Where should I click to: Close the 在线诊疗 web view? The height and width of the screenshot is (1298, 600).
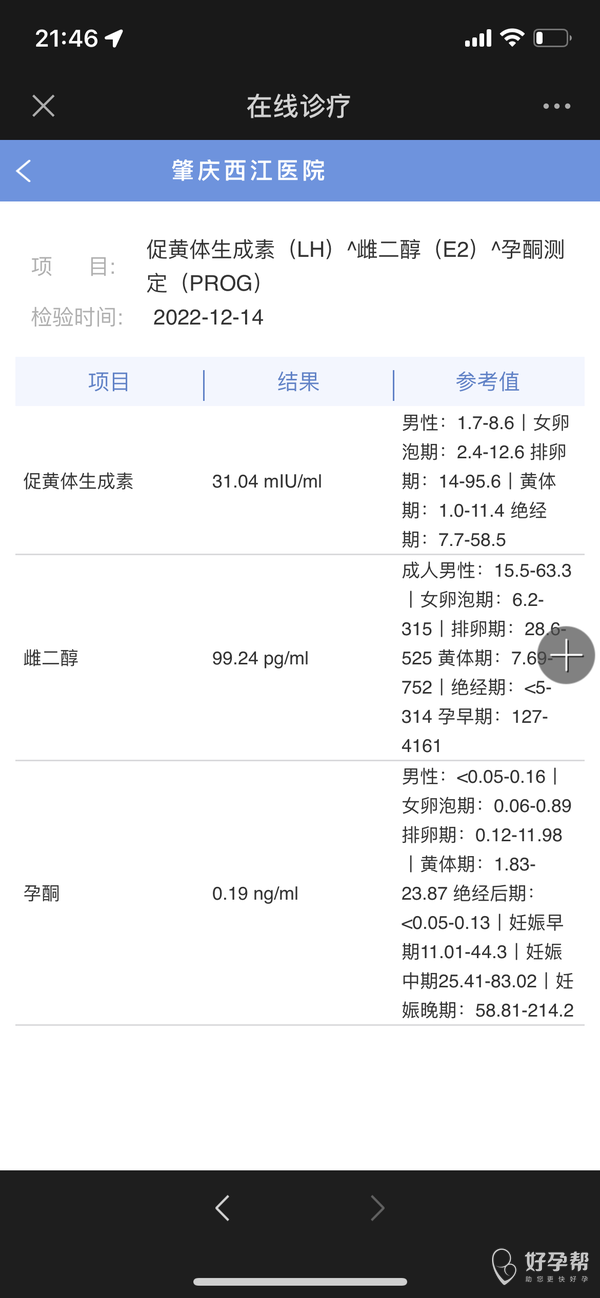43,106
